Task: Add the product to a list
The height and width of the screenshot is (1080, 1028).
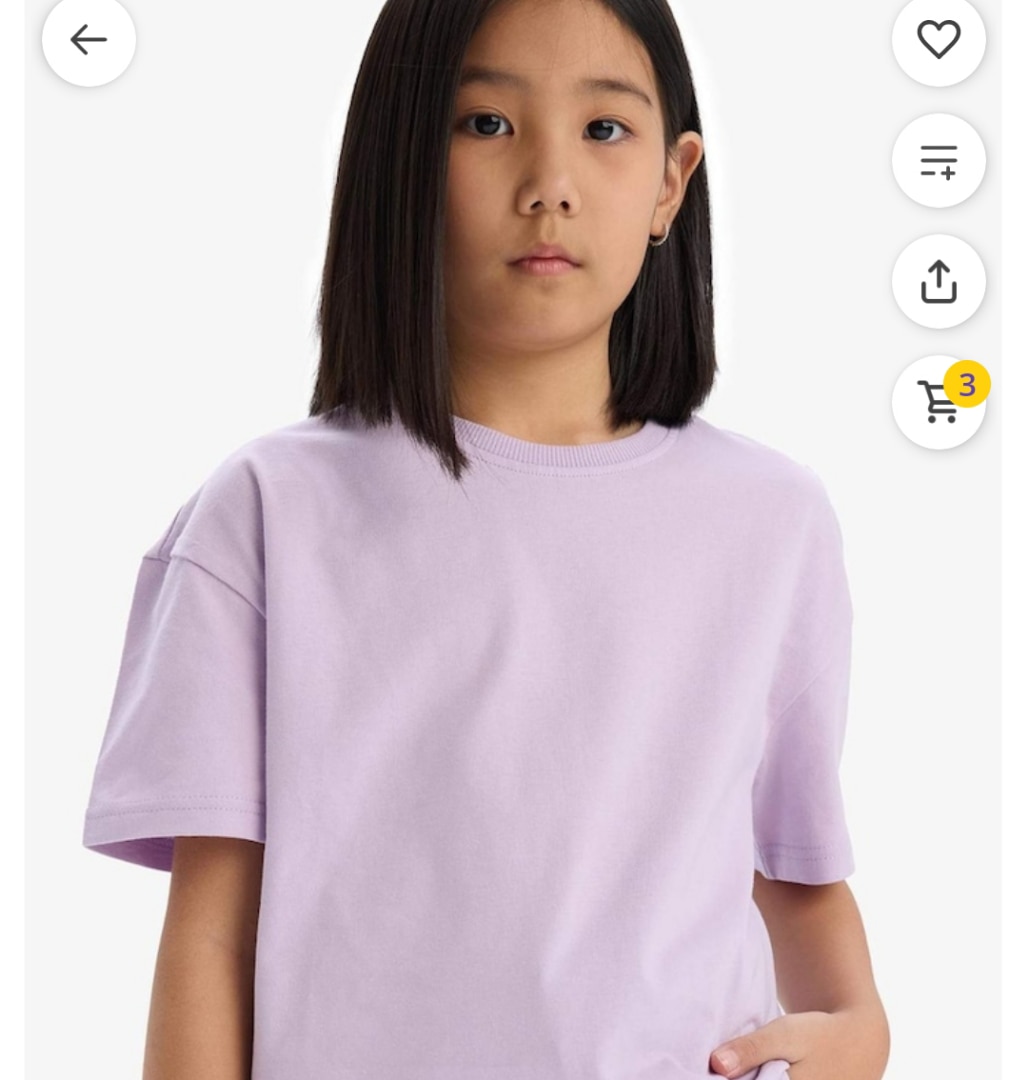Action: point(938,160)
